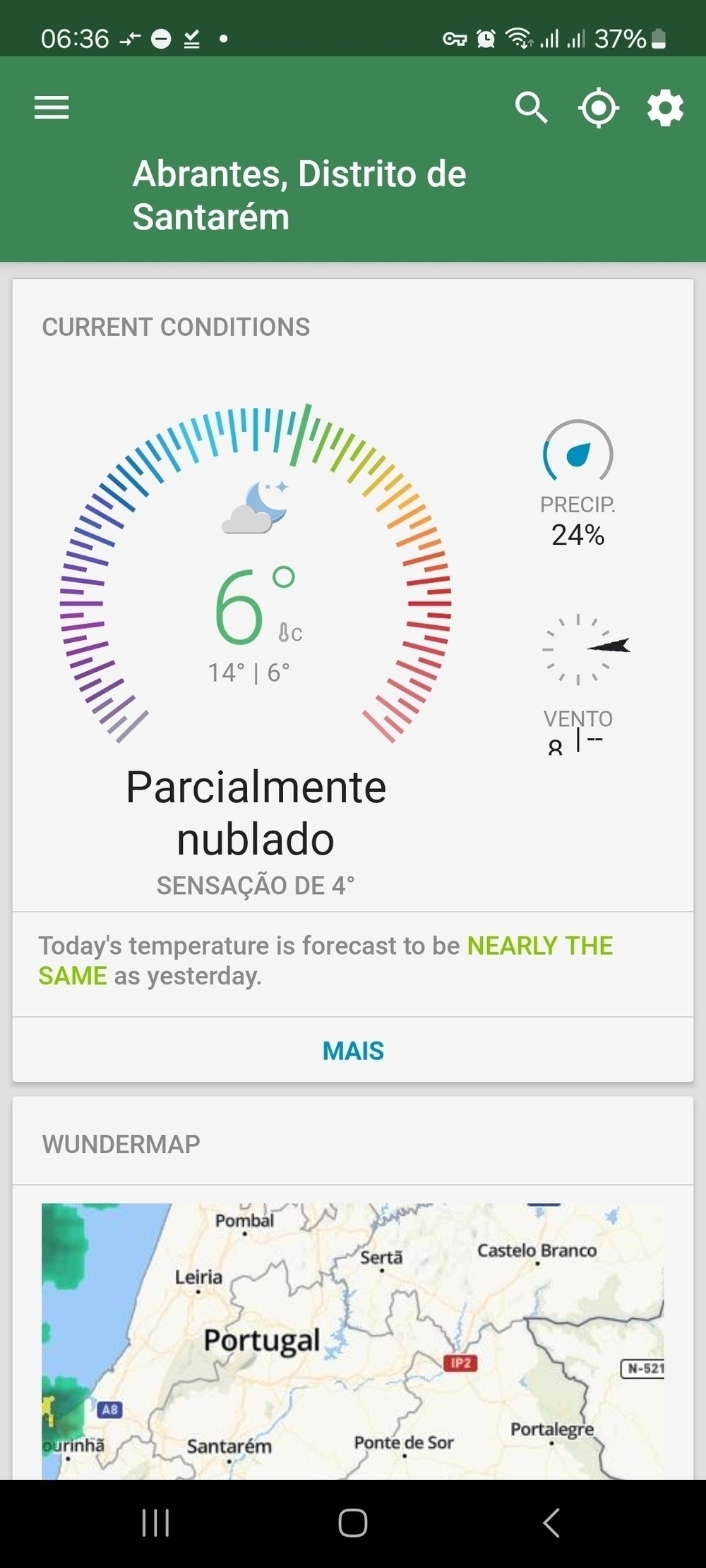Screen dimensions: 706x1568
Task: Open the WunderMap of Portugal
Action: pyautogui.click(x=353, y=1341)
